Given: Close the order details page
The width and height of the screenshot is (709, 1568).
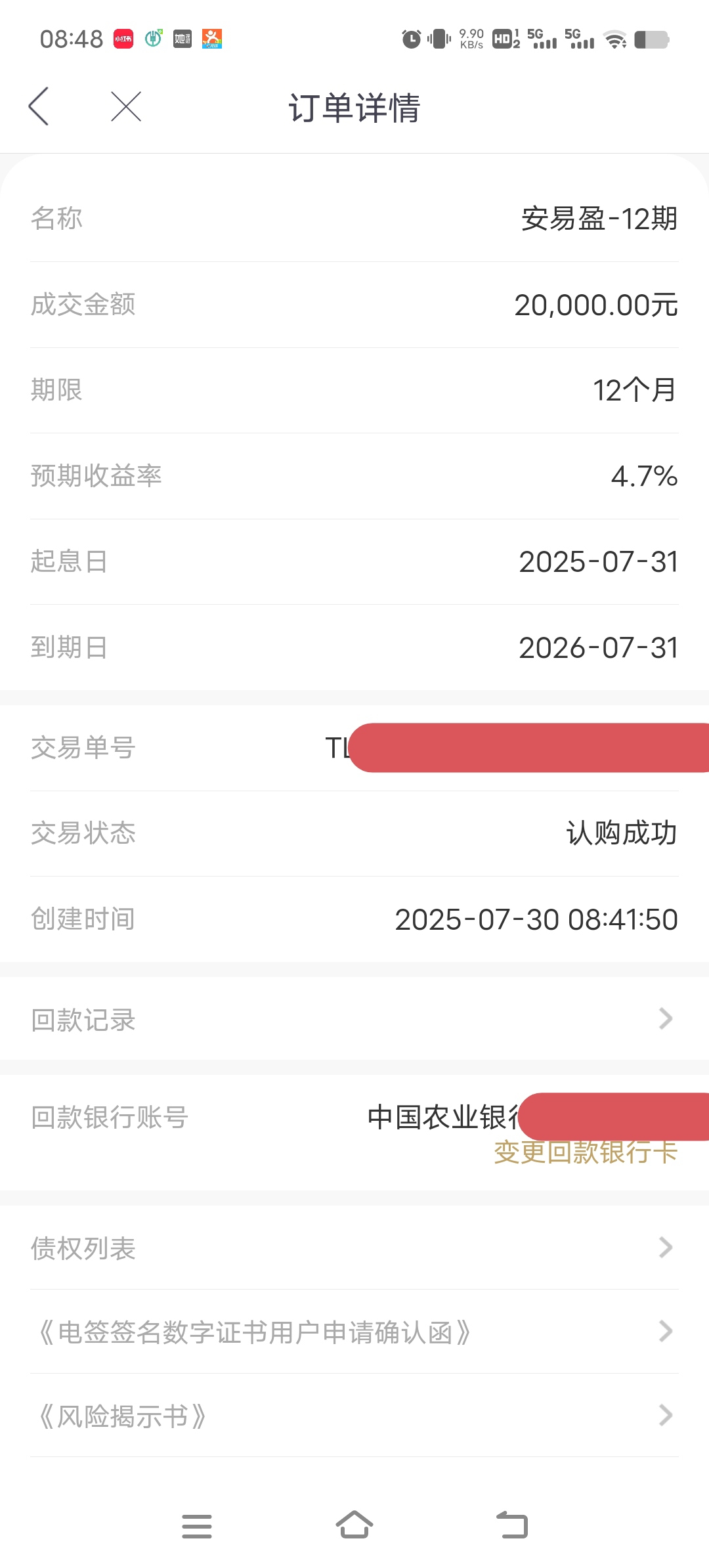Looking at the screenshot, I should tap(126, 106).
